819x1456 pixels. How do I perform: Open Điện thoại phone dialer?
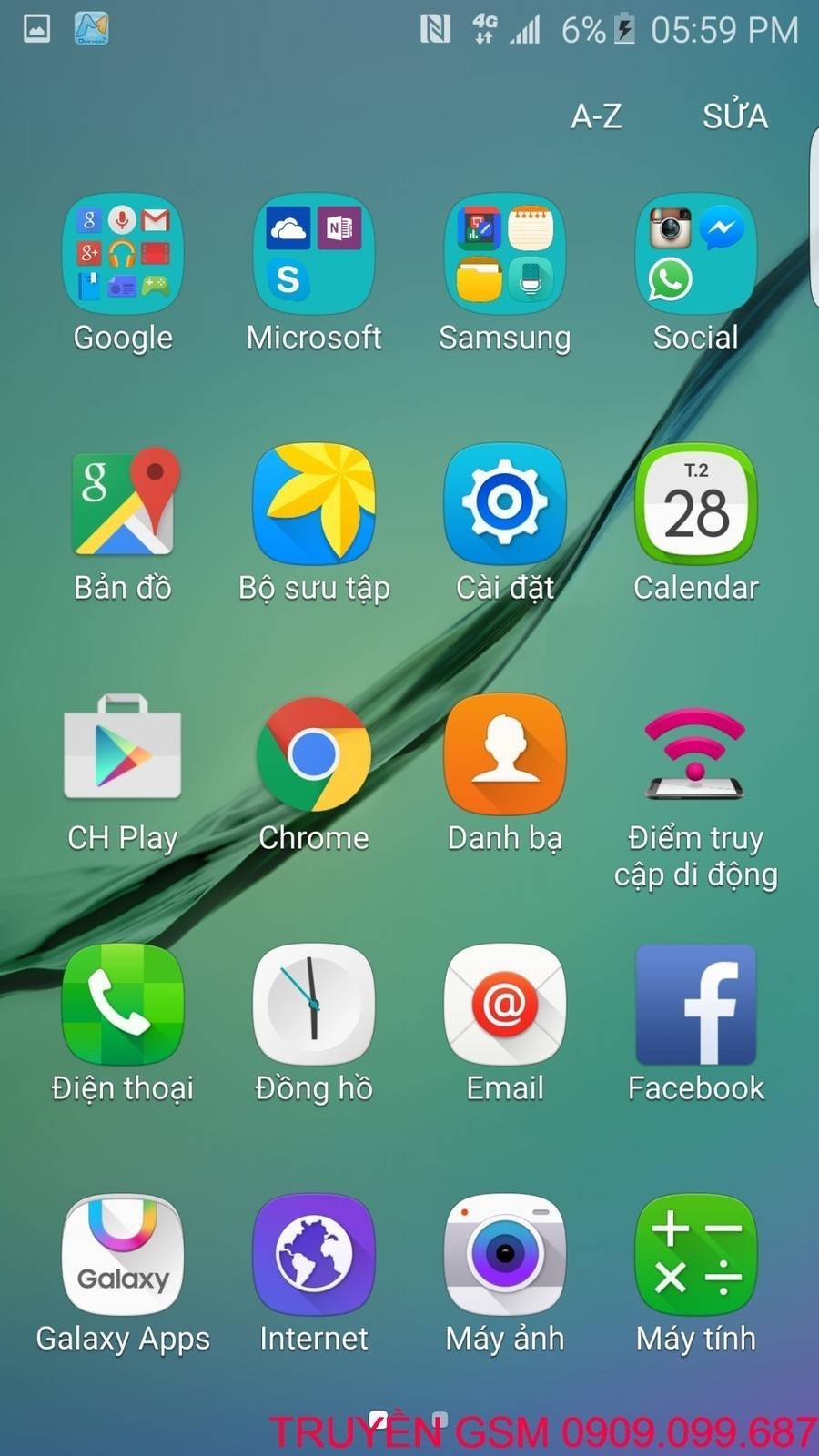pos(123,1004)
